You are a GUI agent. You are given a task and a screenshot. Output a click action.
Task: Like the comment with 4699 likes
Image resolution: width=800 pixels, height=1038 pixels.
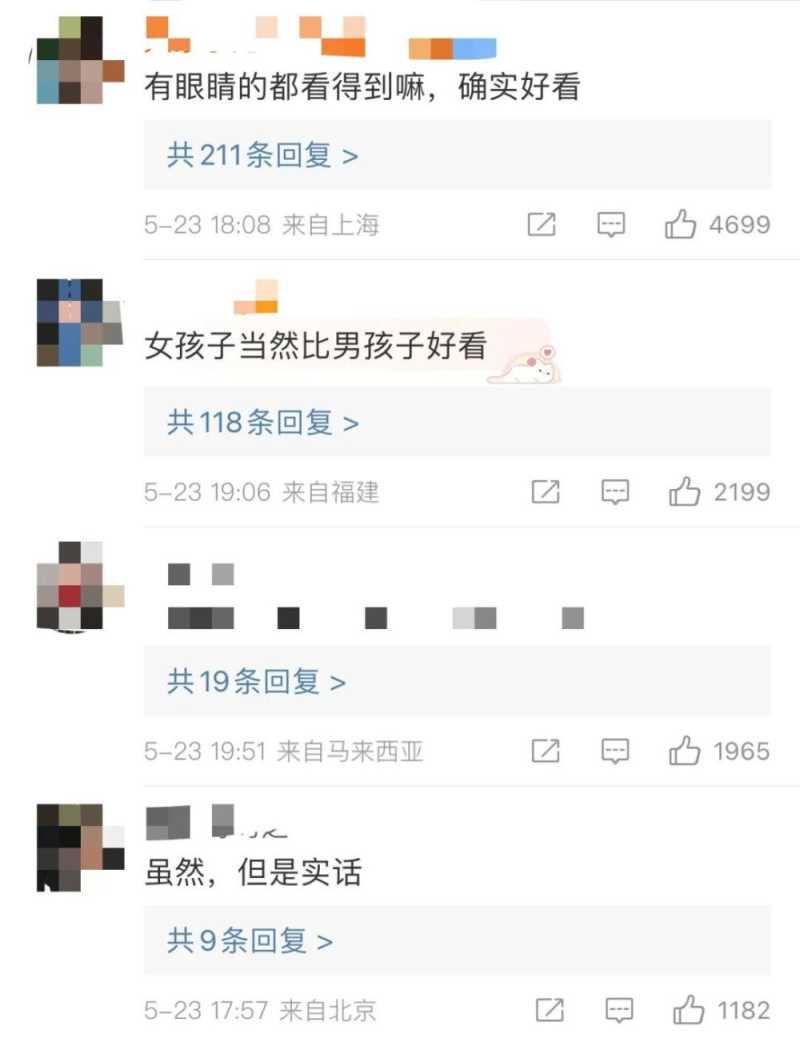[681, 225]
